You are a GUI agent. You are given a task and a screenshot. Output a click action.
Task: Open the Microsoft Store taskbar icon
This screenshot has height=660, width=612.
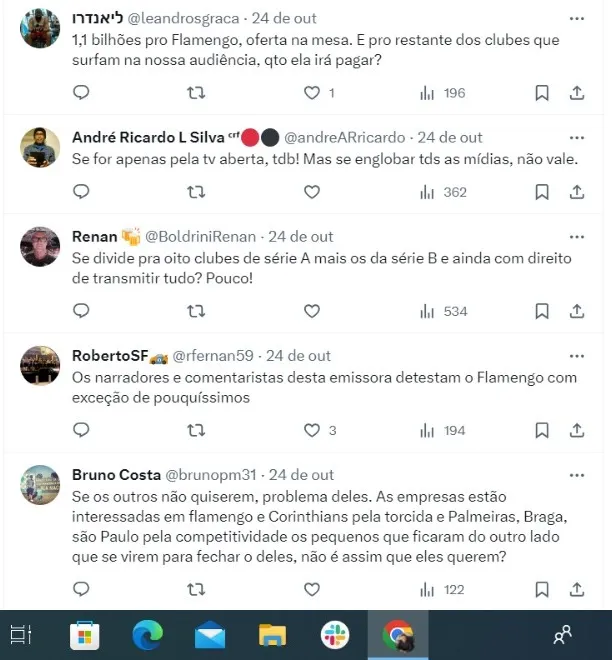point(84,635)
